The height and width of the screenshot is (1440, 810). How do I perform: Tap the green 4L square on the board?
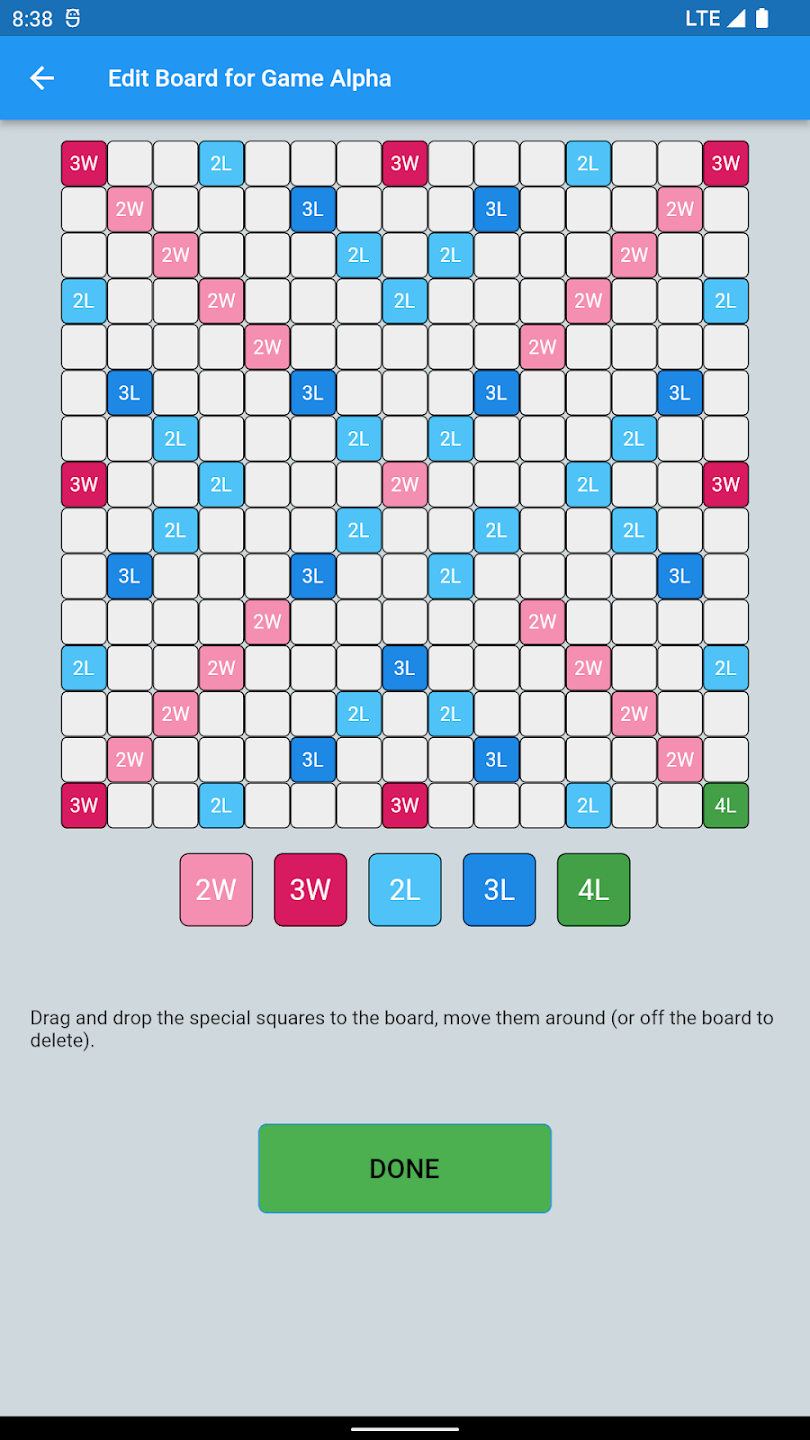coord(726,805)
